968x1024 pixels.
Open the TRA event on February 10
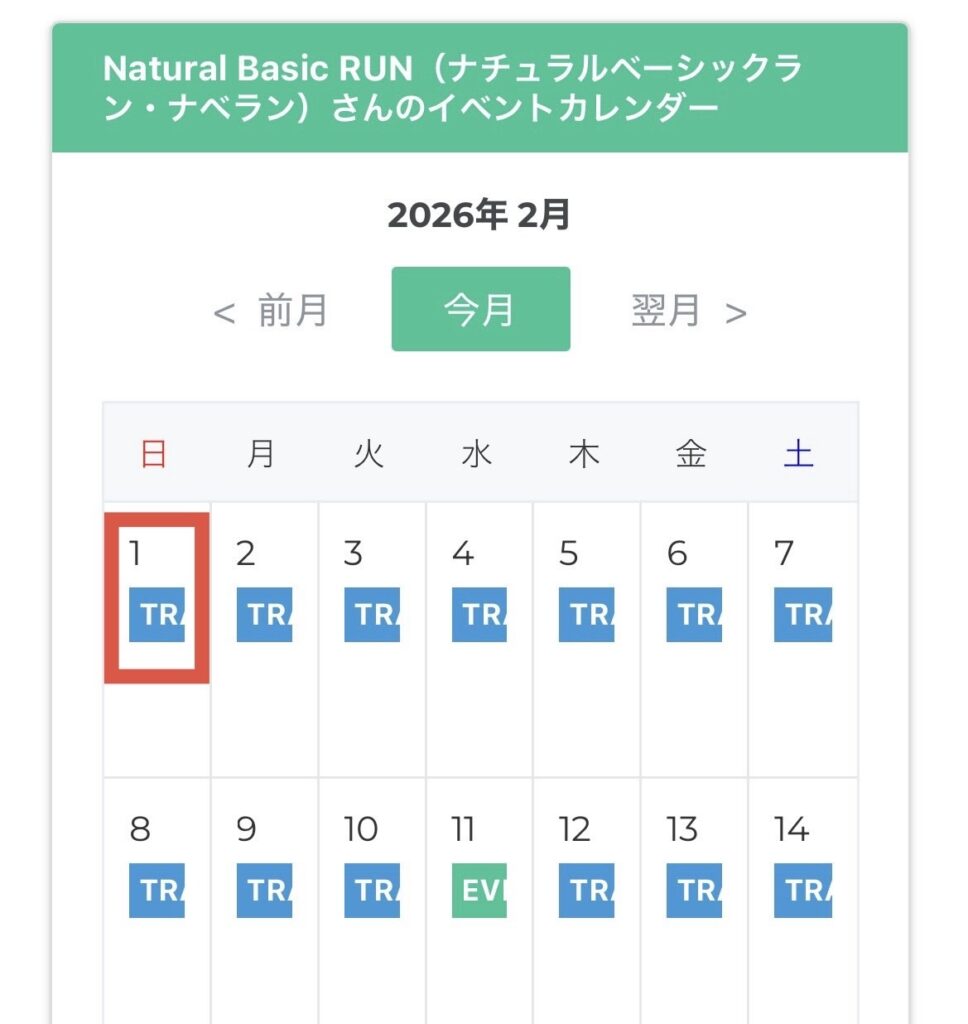pyautogui.click(x=372, y=890)
